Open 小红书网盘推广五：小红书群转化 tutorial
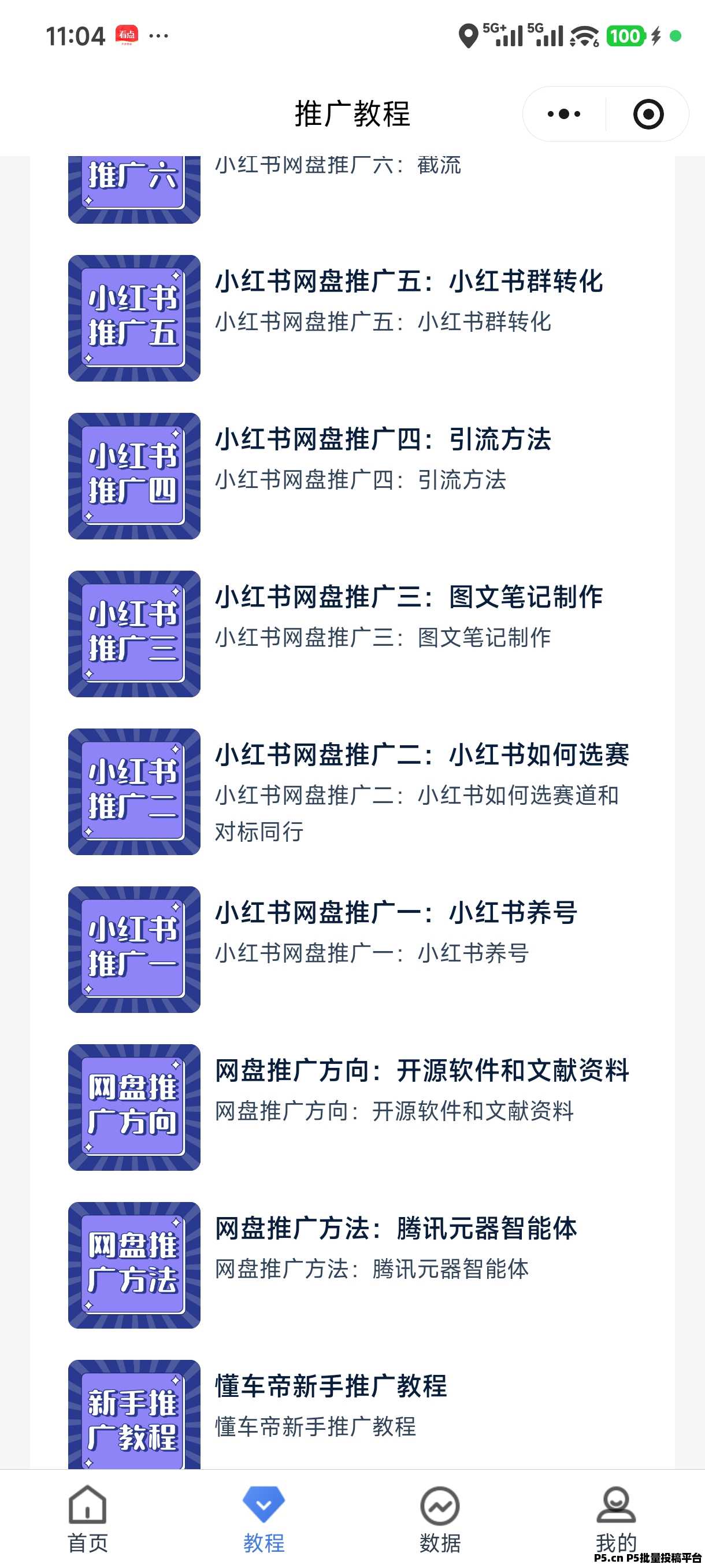This screenshot has height=1568, width=705. [x=409, y=284]
